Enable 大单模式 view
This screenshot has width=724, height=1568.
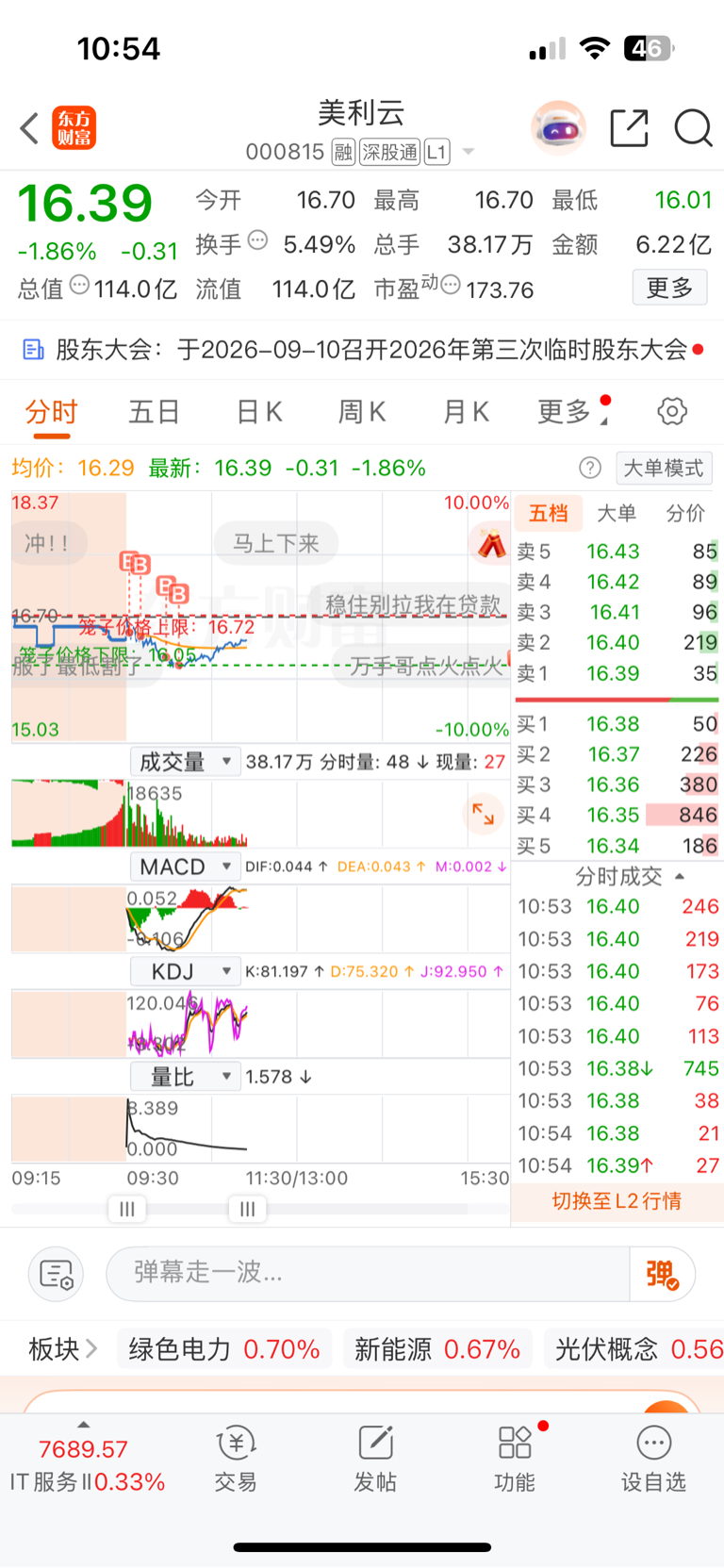point(664,468)
